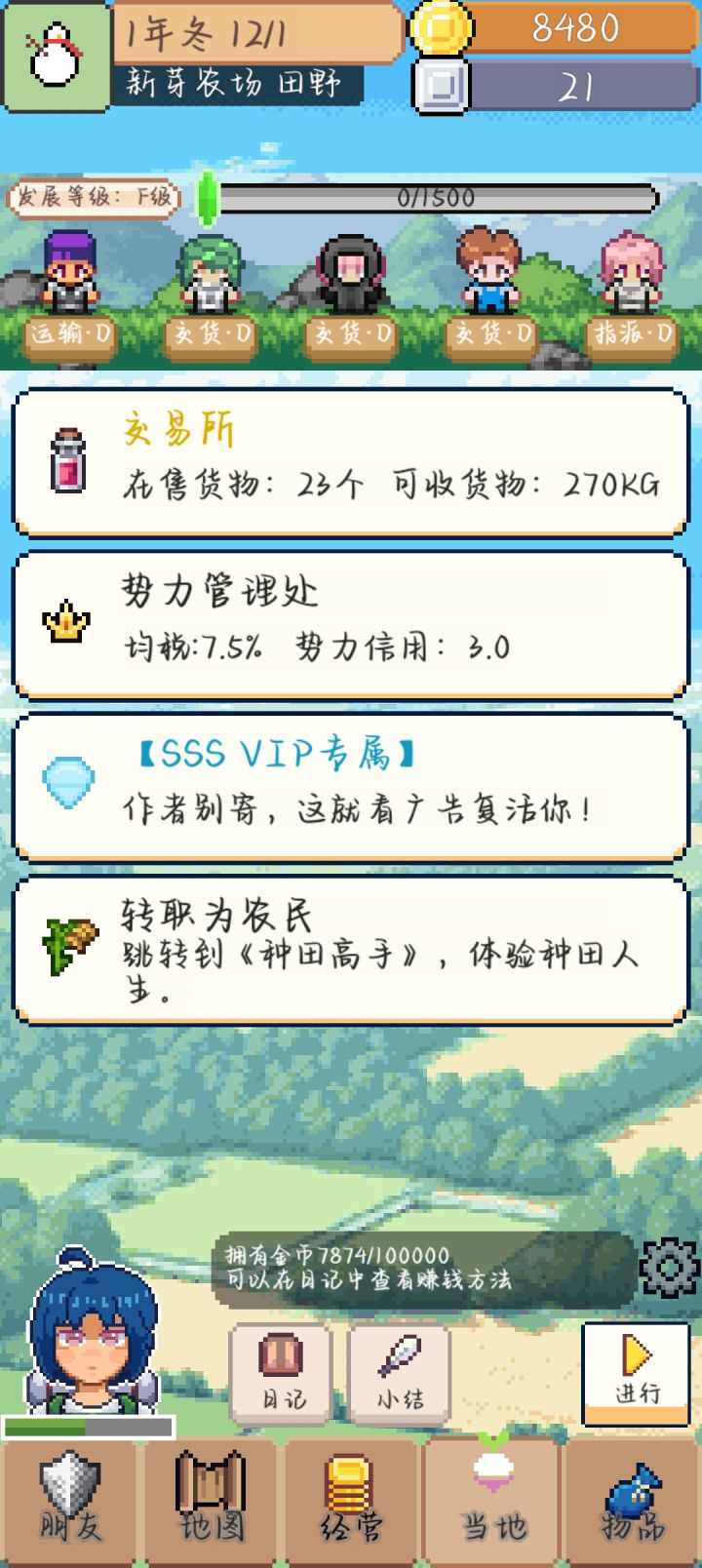Image resolution: width=702 pixels, height=1568 pixels.
Task: Click the snowman avatar top-left
Action: pyautogui.click(x=56, y=56)
